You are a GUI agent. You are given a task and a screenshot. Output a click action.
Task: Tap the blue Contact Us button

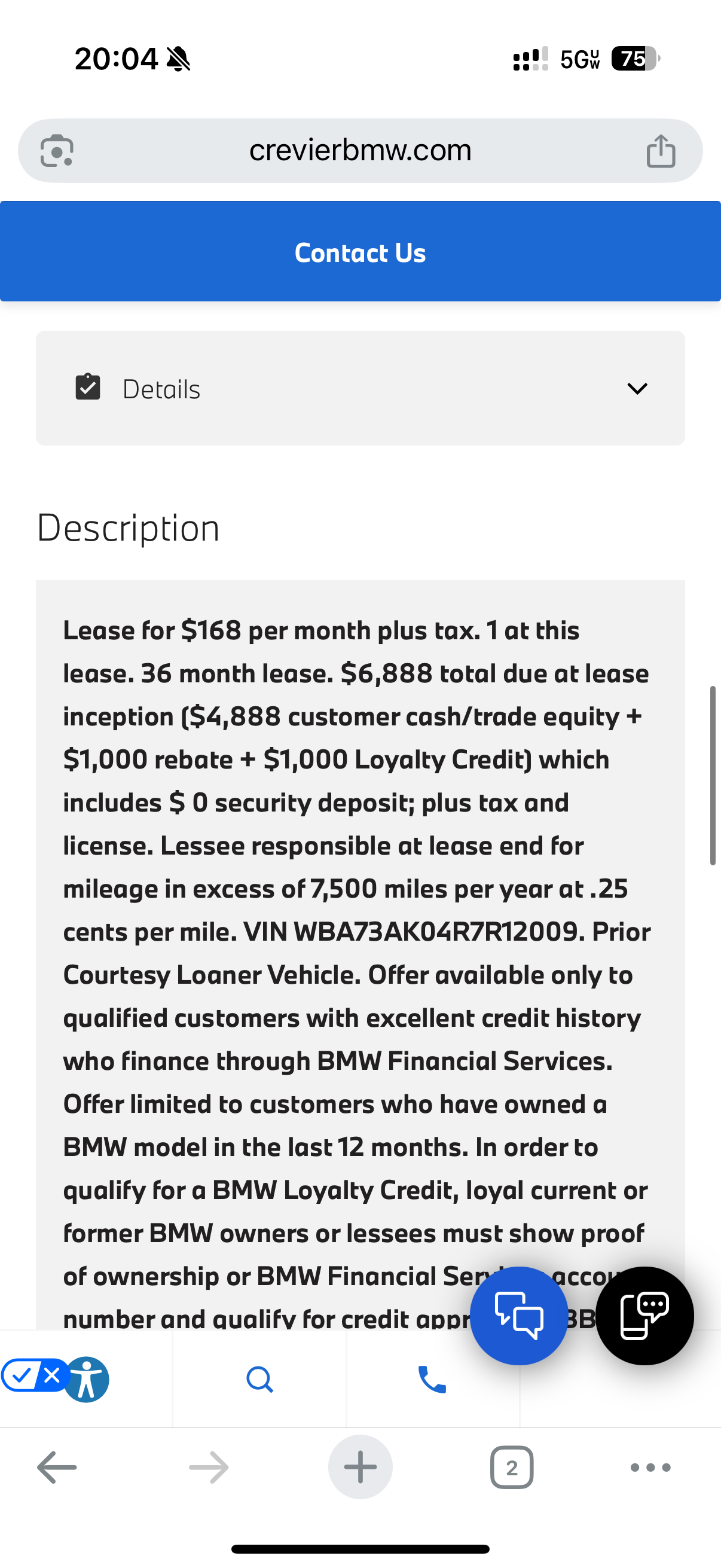point(360,251)
